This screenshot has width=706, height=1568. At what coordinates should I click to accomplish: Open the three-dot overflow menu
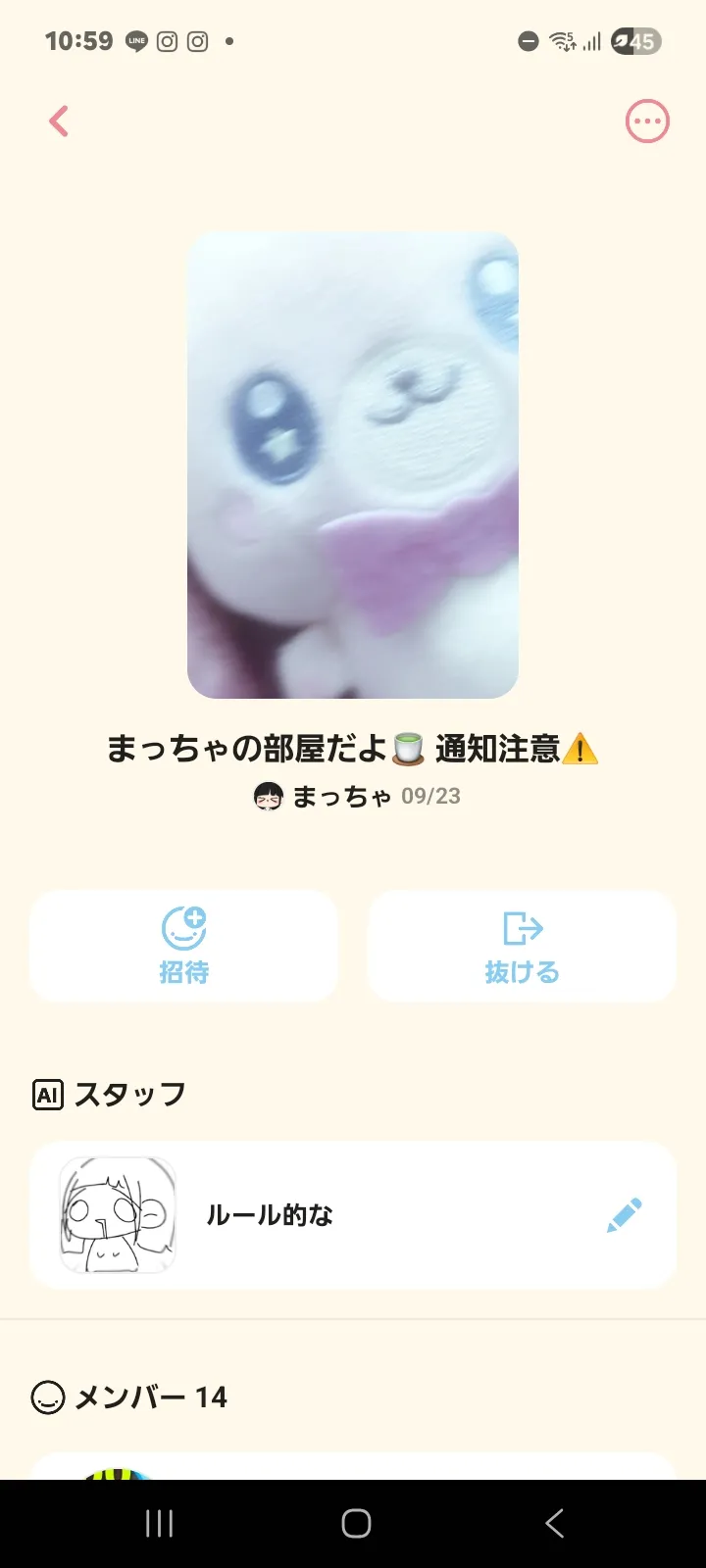647,122
